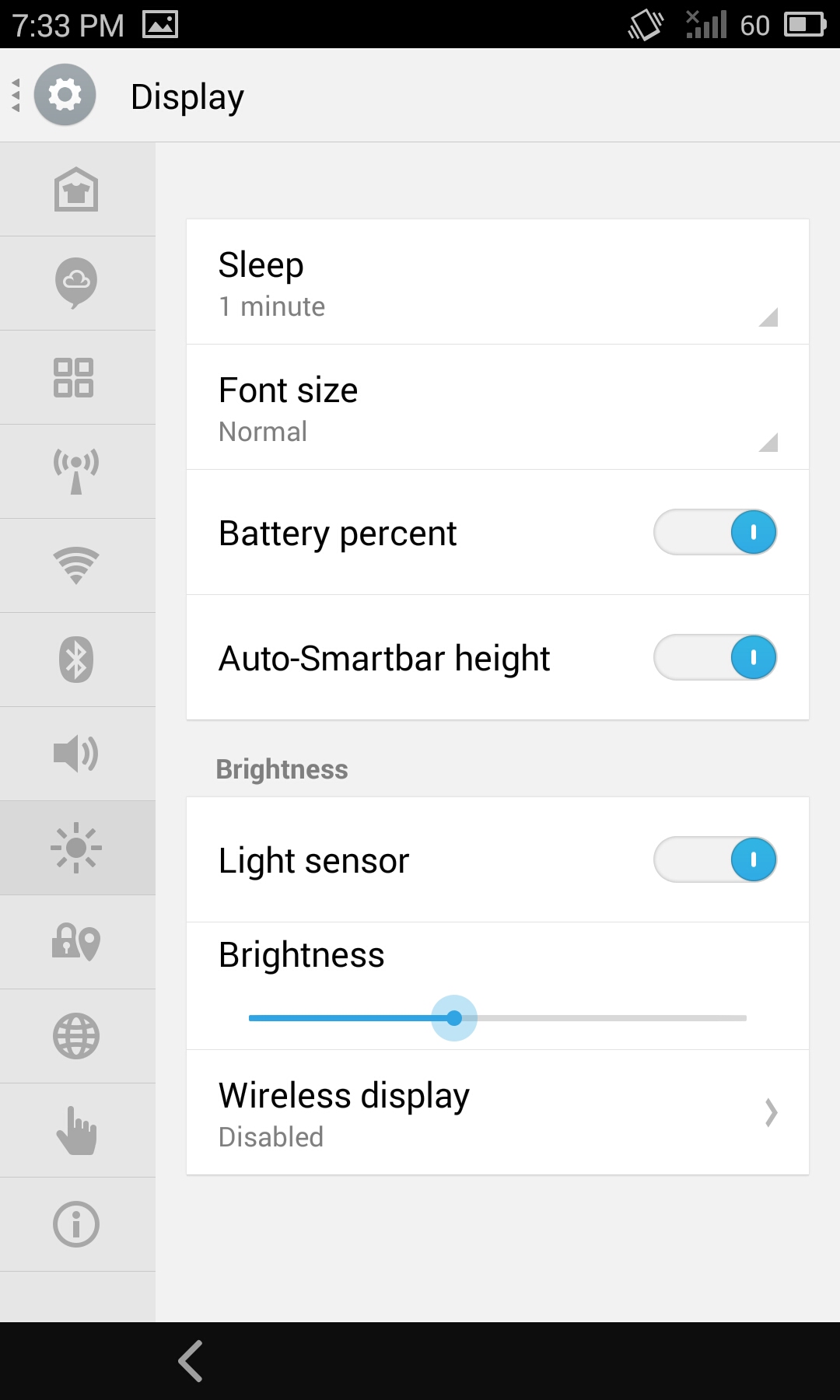Screen dimensions: 840x1400
Task: Open the gesture hand section in sidebar
Action: 76,1130
